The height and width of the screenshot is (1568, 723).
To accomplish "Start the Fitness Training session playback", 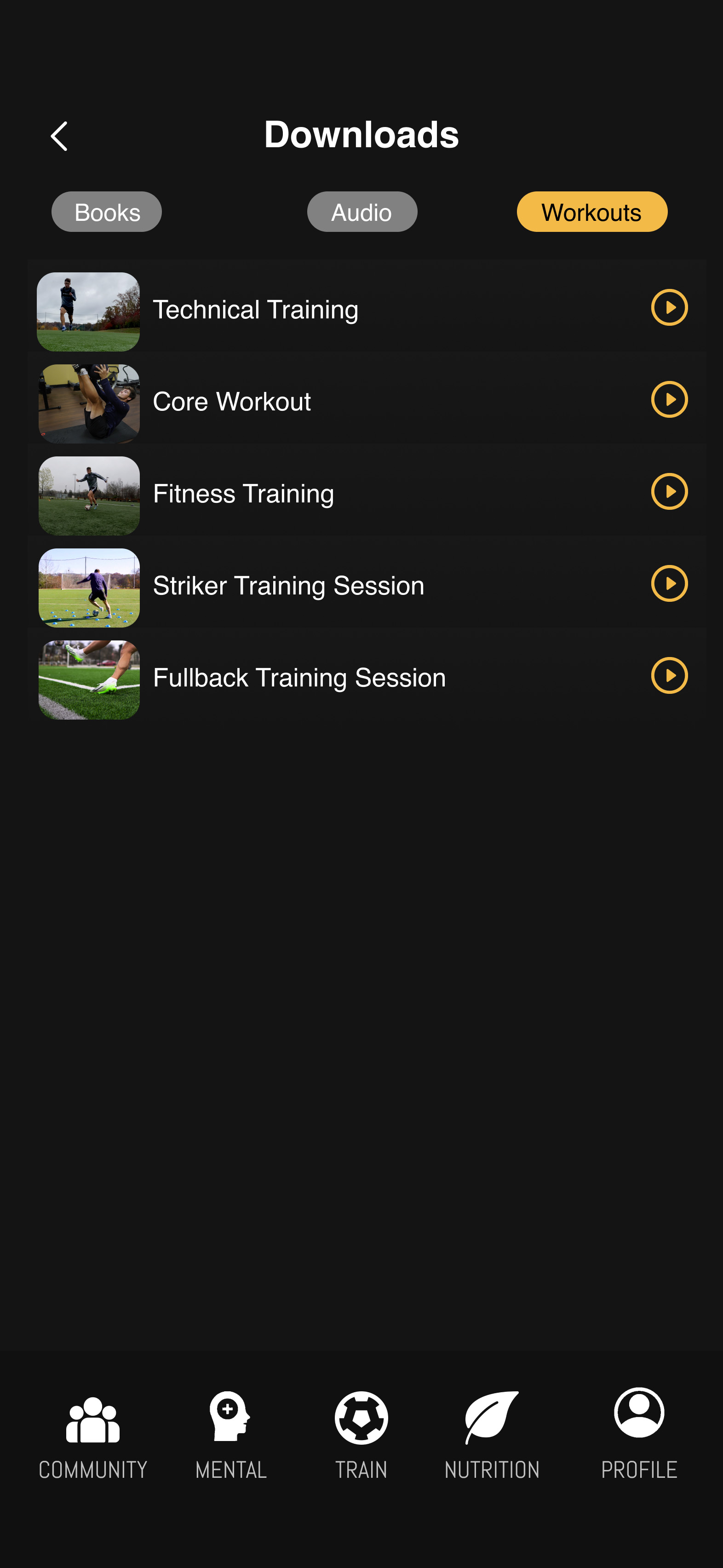I will [670, 492].
